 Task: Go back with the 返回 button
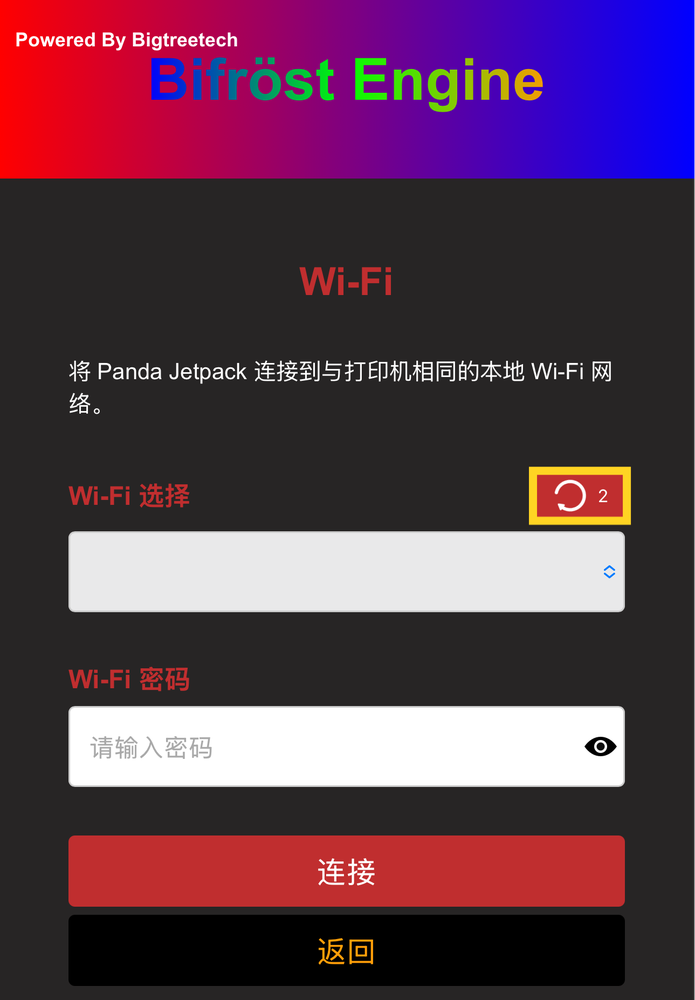(x=346, y=950)
